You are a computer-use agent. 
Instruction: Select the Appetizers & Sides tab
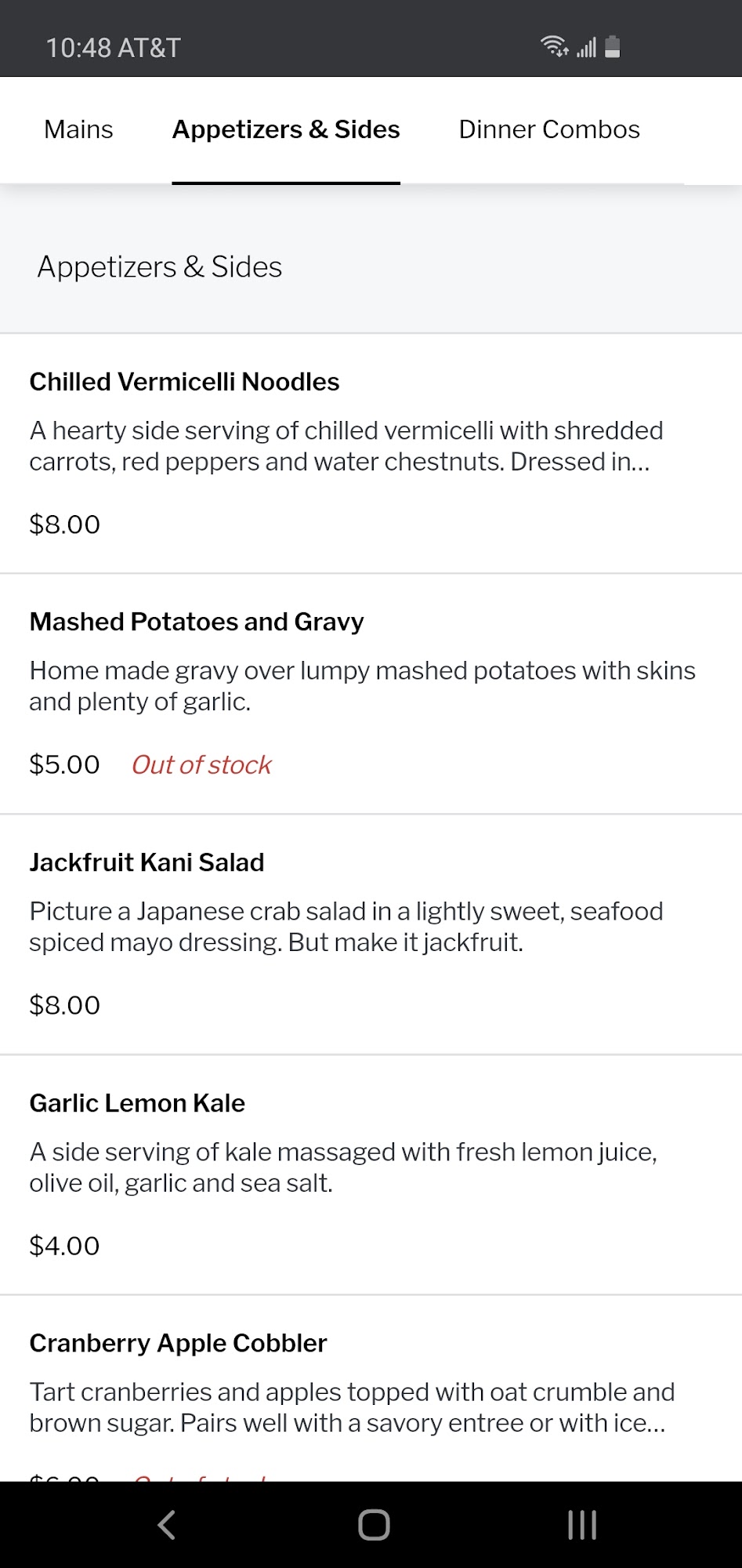pos(286,130)
